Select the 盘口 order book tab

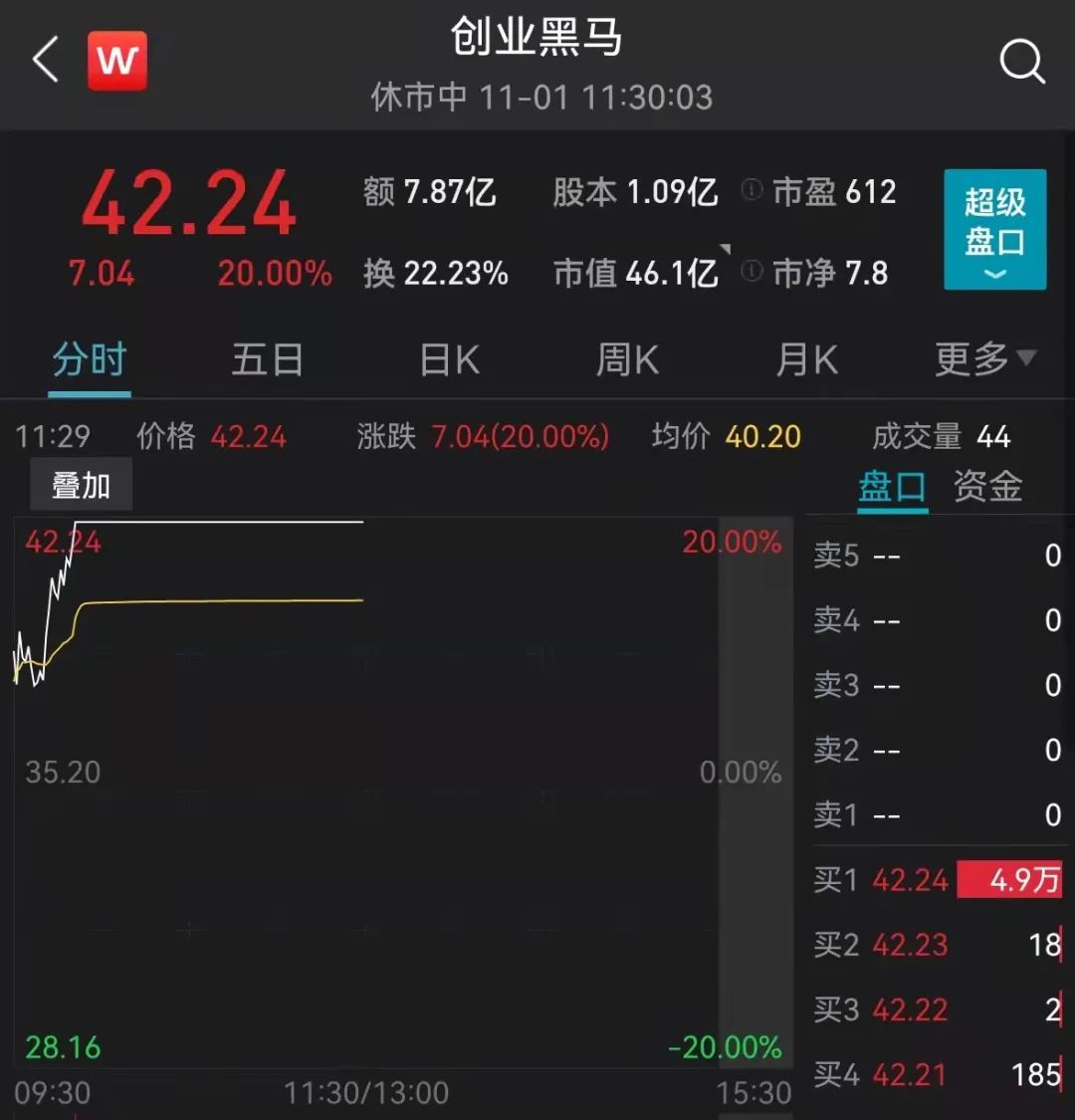[x=892, y=487]
